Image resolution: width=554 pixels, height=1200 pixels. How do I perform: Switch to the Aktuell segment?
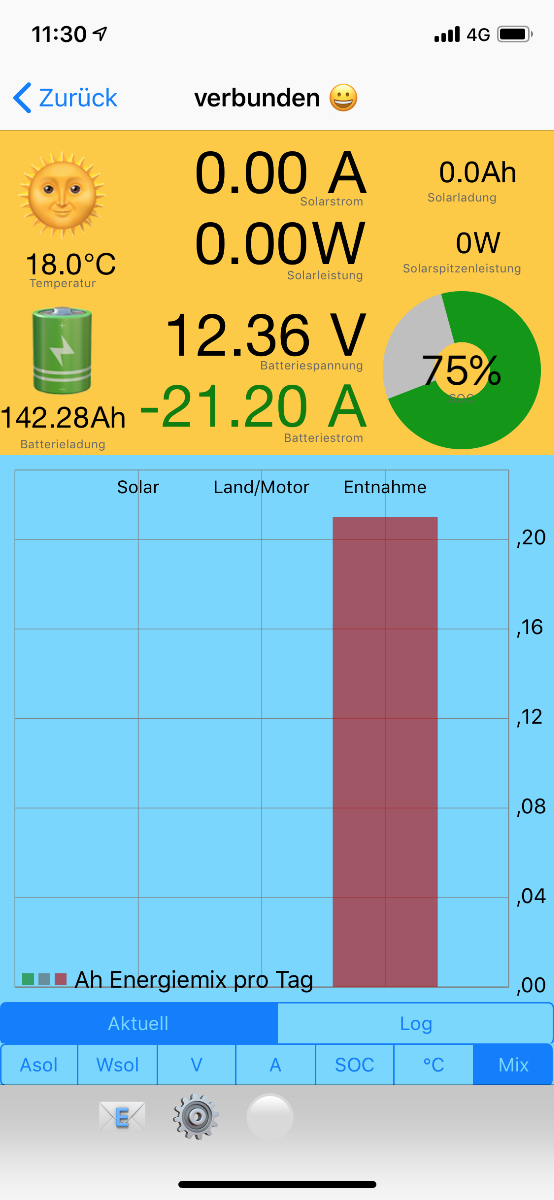click(x=139, y=1023)
